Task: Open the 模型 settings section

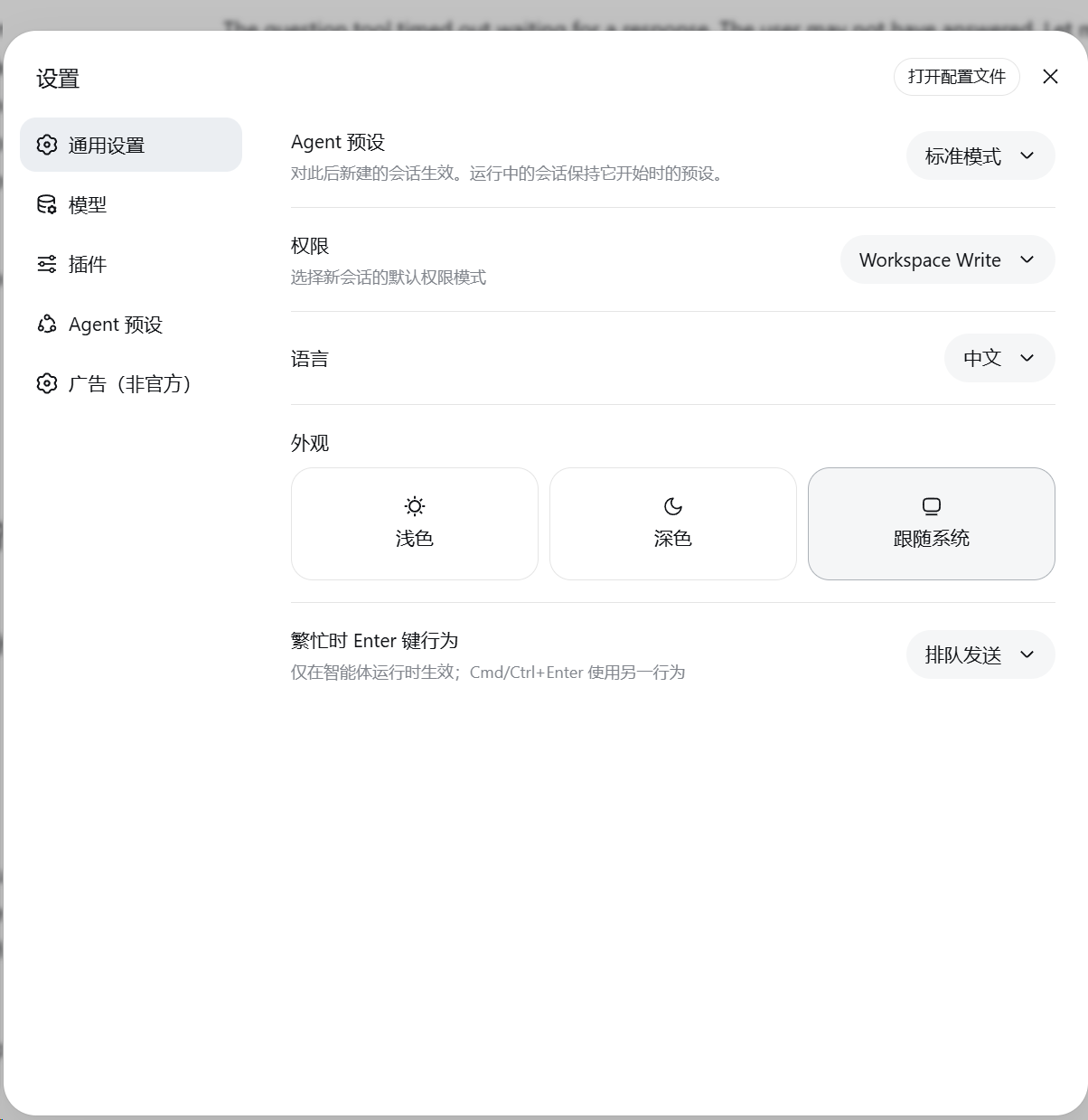Action: pyautogui.click(x=131, y=204)
